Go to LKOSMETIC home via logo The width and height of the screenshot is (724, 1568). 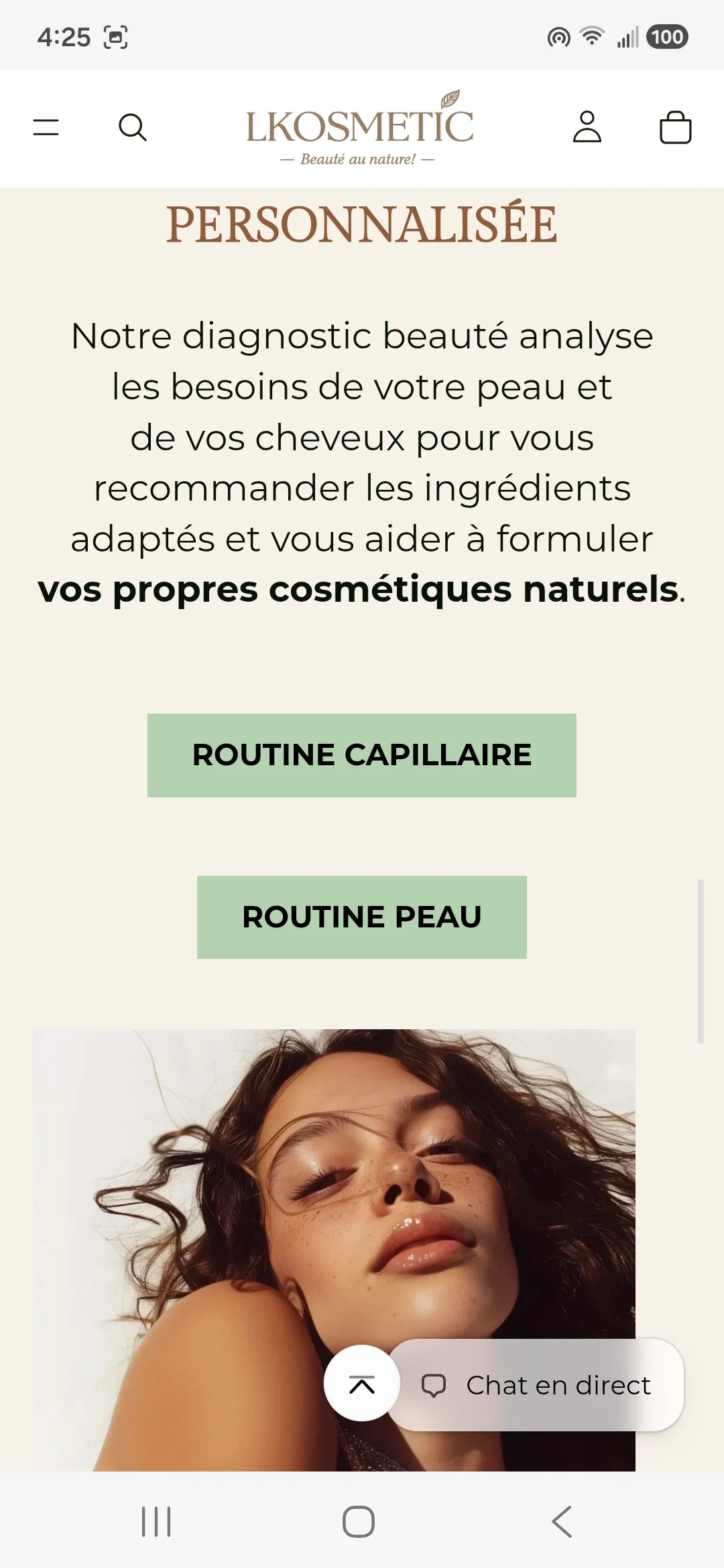360,128
